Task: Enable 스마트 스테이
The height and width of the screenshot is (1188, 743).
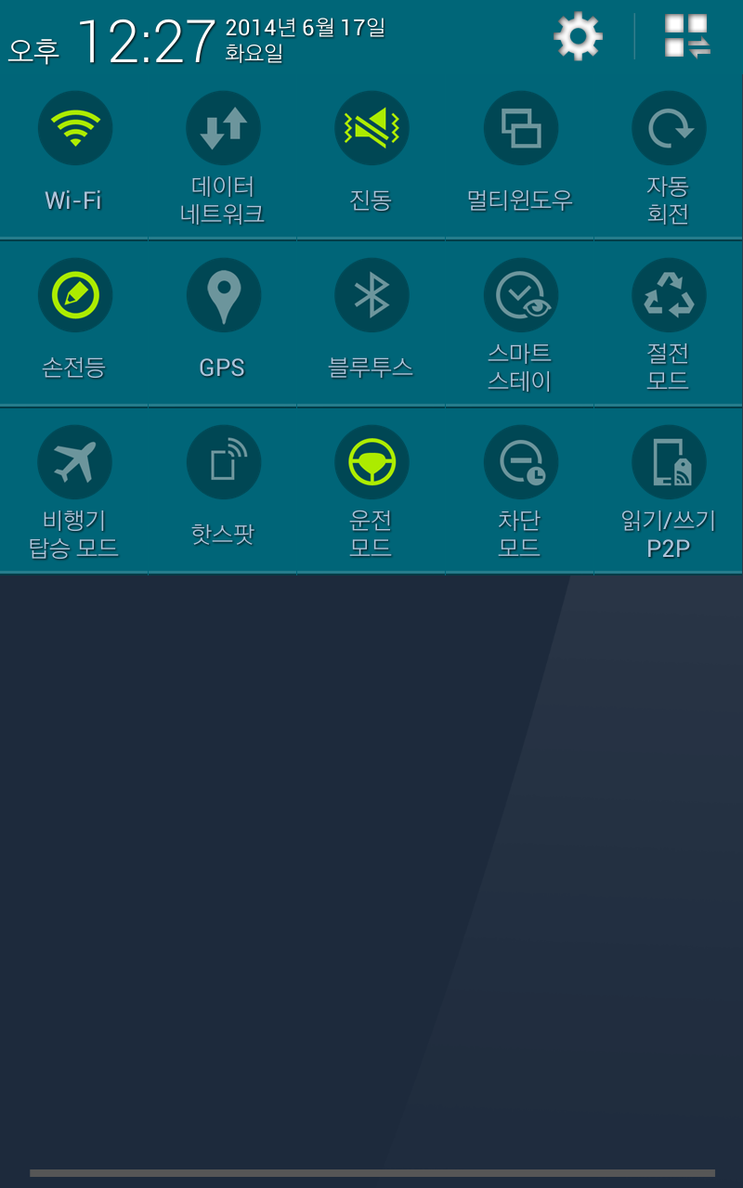Action: point(520,296)
